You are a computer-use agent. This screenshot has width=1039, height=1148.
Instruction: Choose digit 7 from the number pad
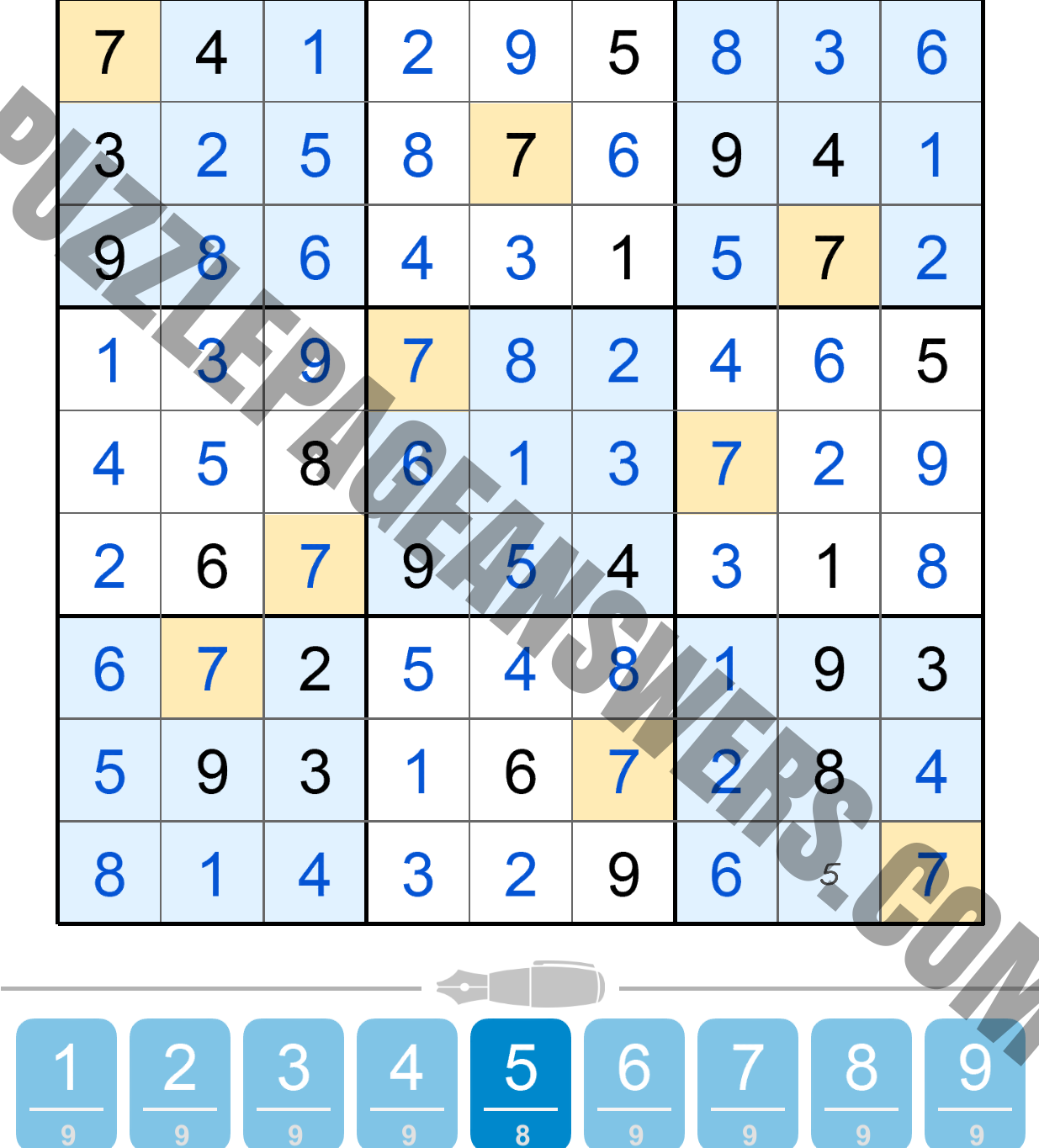(748, 1082)
